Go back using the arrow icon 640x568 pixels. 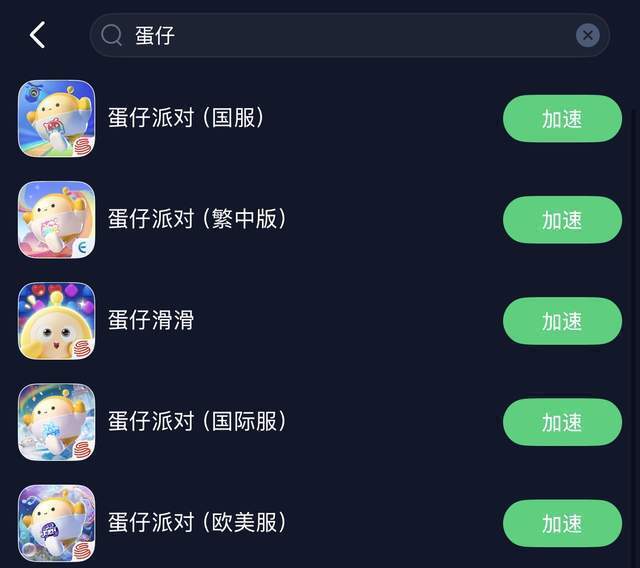(37, 36)
